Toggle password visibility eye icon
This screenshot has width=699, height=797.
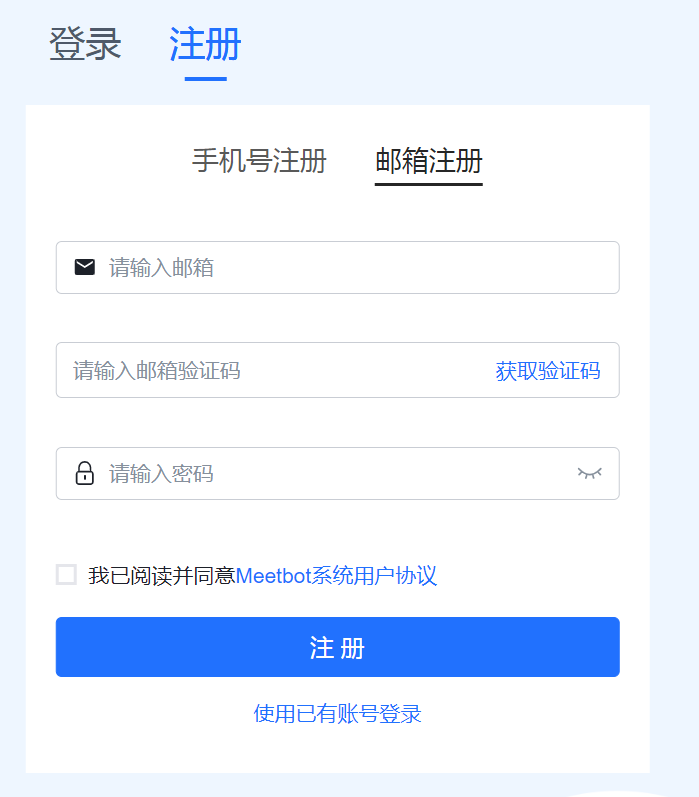pos(590,473)
